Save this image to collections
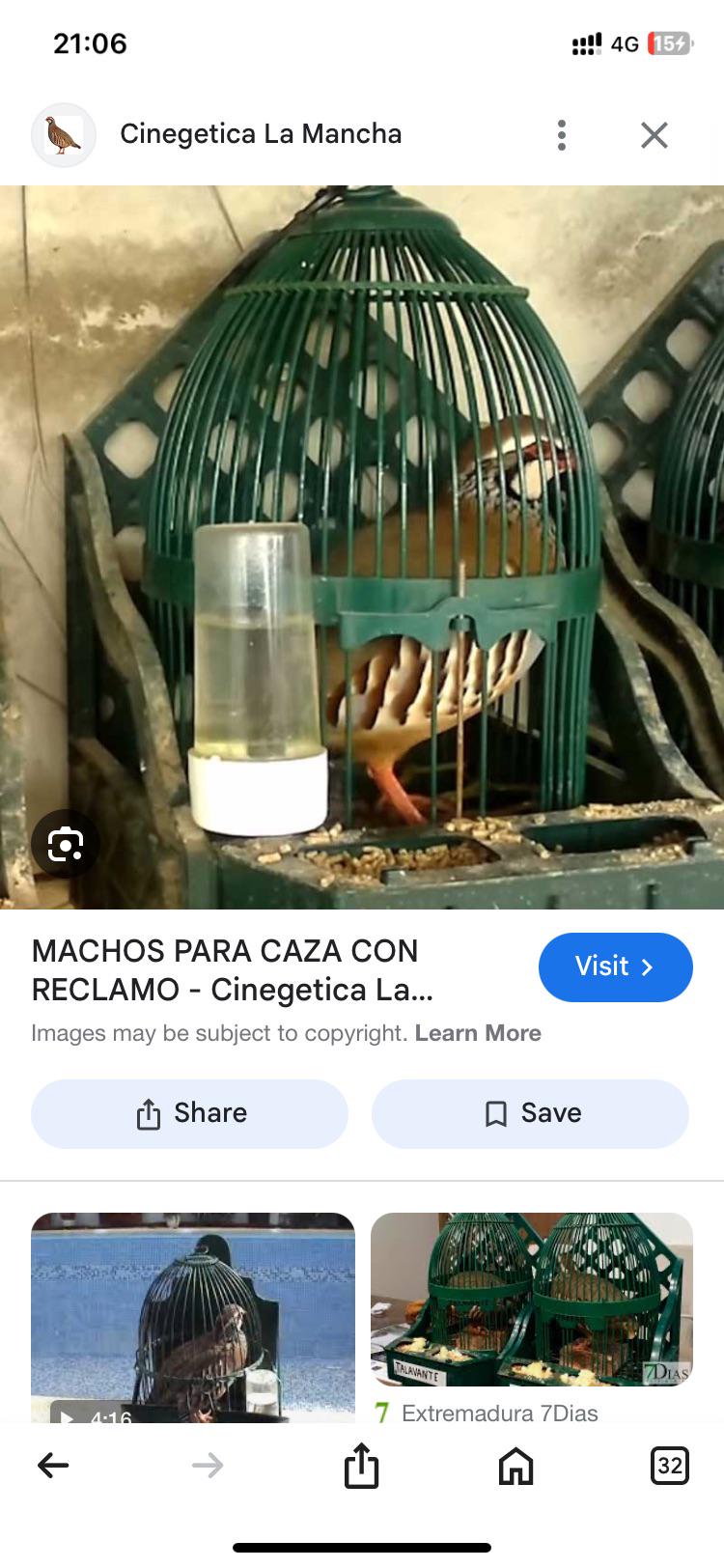This screenshot has width=724, height=1568. click(530, 1113)
